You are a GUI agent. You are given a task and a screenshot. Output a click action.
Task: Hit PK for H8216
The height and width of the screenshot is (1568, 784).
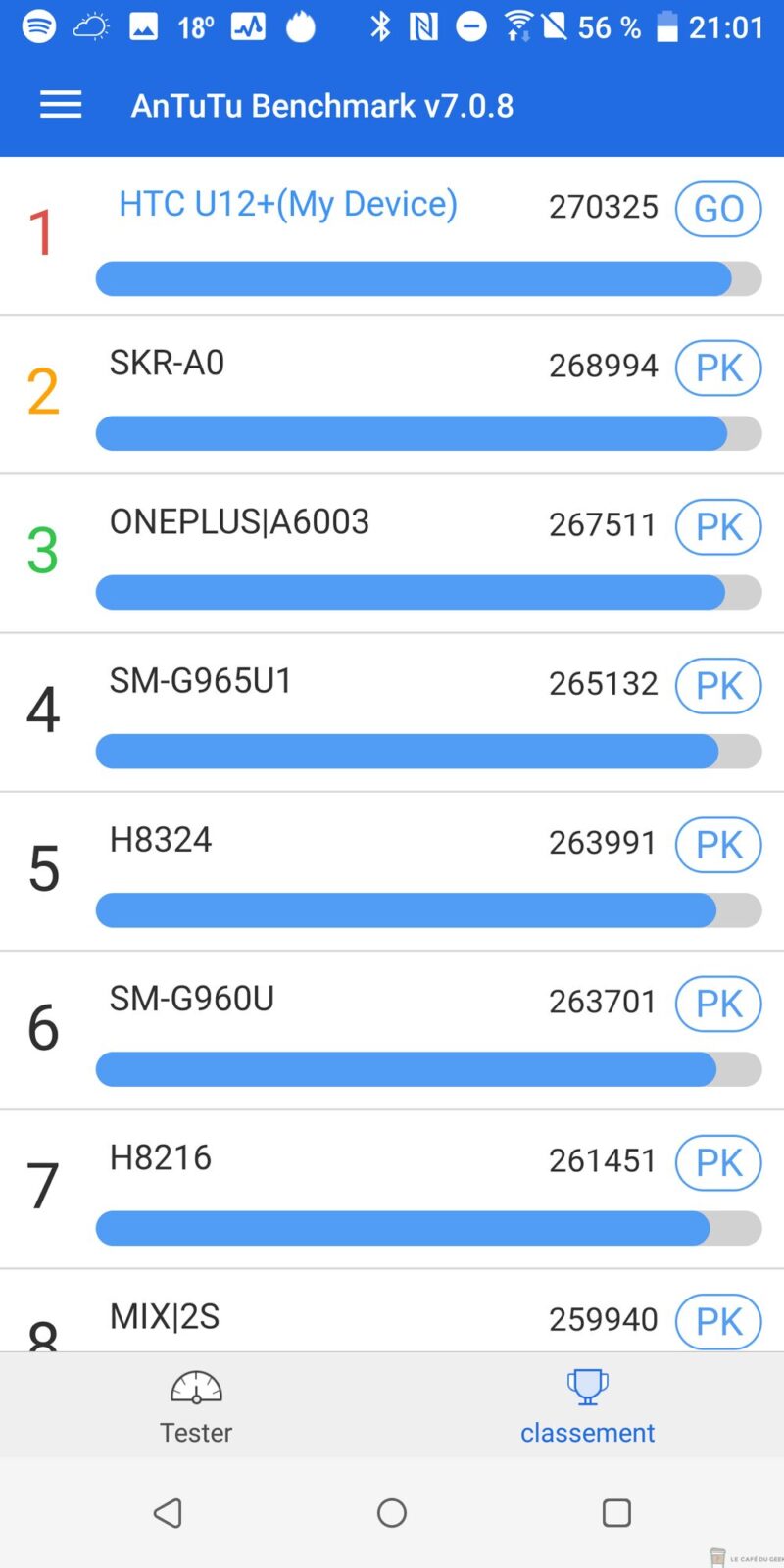pyautogui.click(x=718, y=1162)
